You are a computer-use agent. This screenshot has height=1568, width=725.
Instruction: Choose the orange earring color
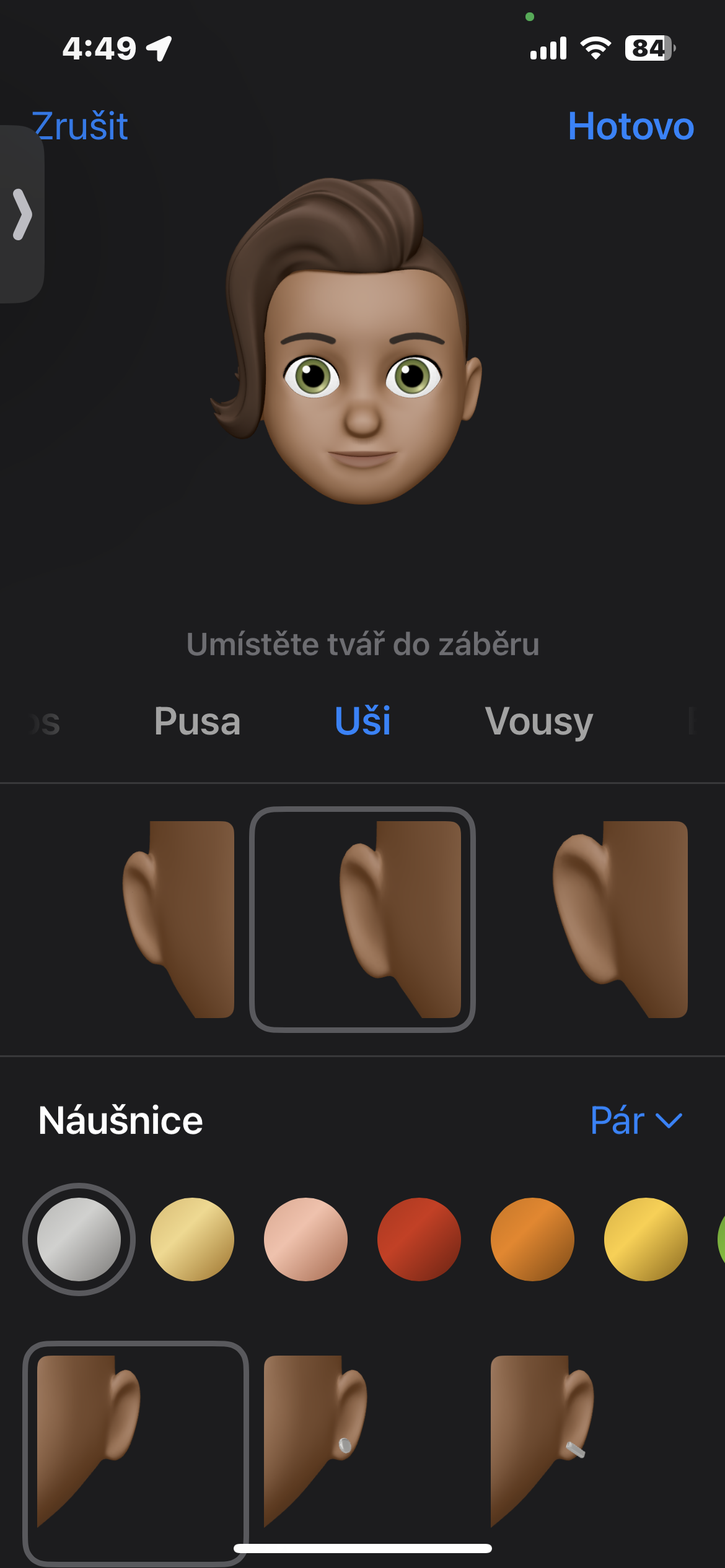(532, 1239)
